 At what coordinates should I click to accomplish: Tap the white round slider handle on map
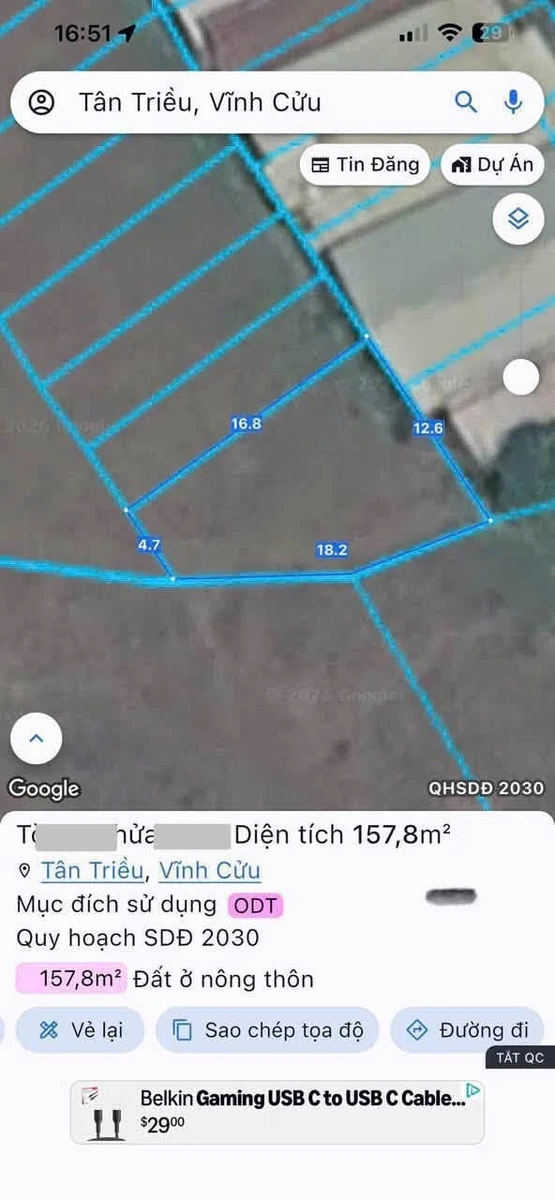pos(521,377)
